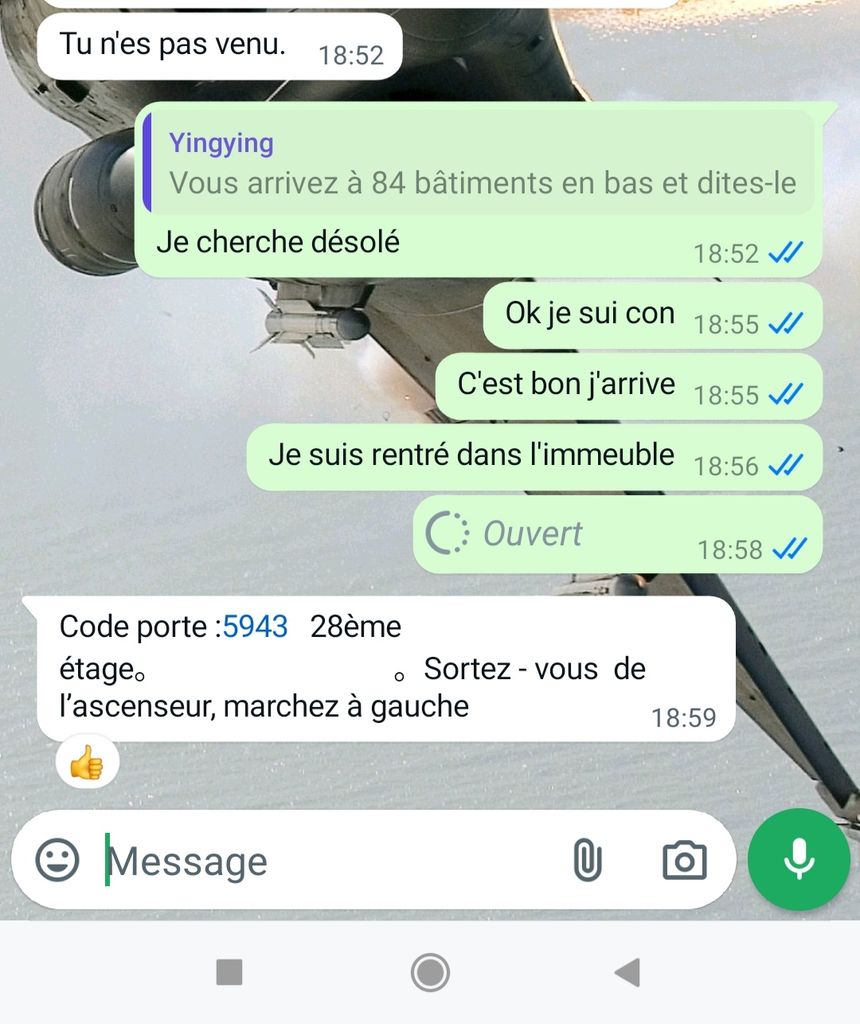This screenshot has height=1024, width=860.
Task: Return to the home screen
Action: 430,972
